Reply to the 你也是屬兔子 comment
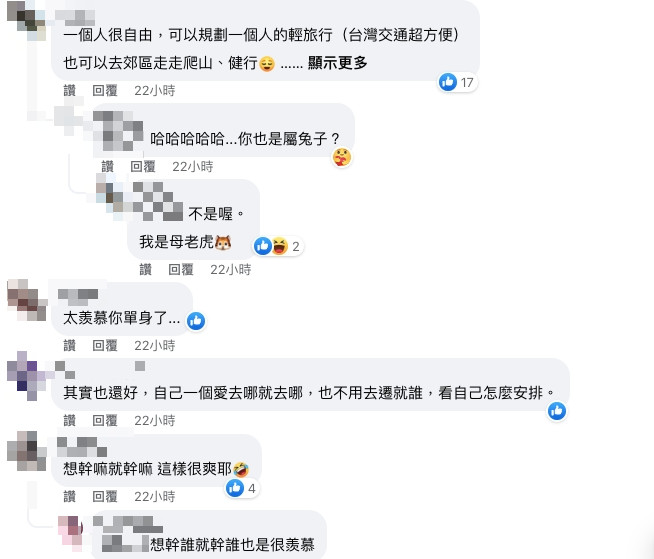The image size is (654, 559). 143,166
